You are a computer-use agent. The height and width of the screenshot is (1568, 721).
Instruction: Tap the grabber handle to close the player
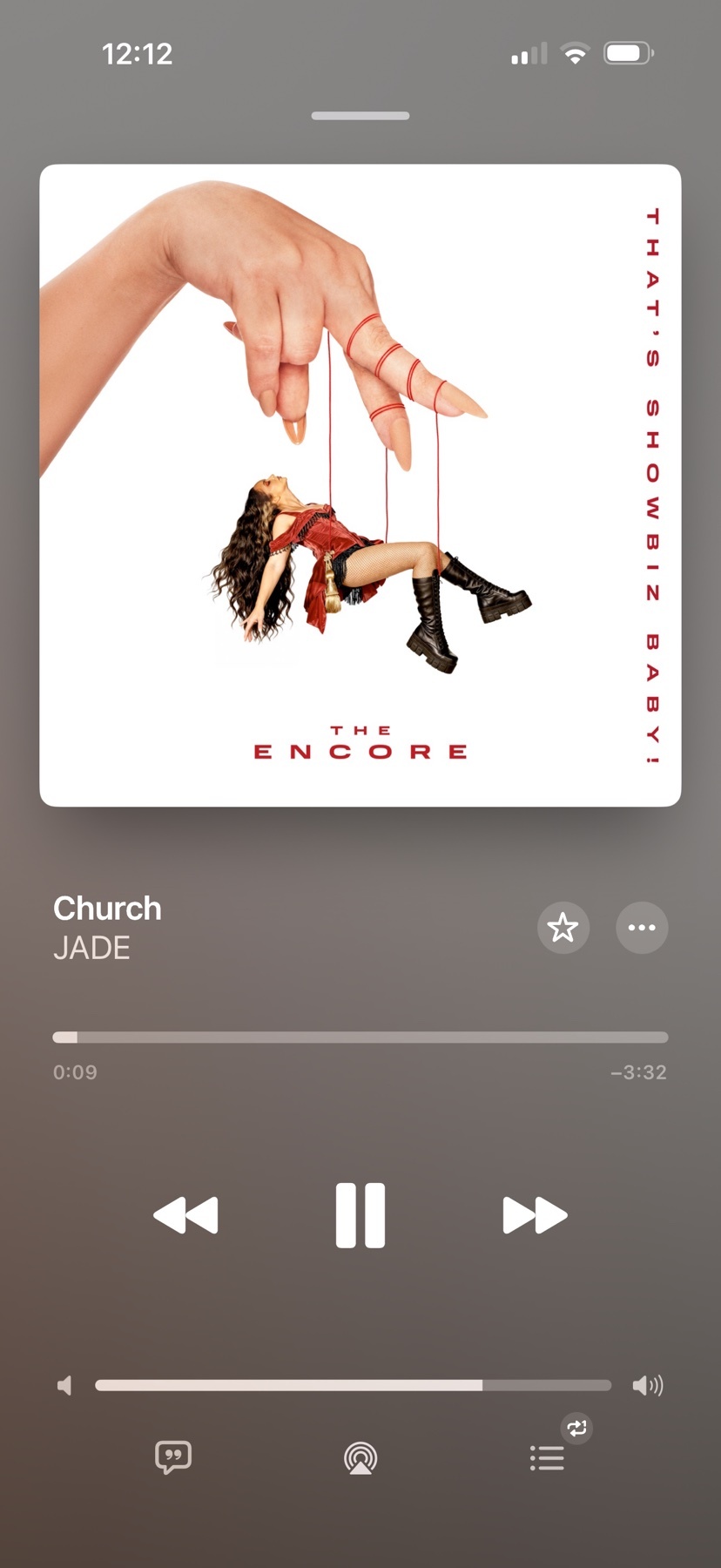(360, 116)
